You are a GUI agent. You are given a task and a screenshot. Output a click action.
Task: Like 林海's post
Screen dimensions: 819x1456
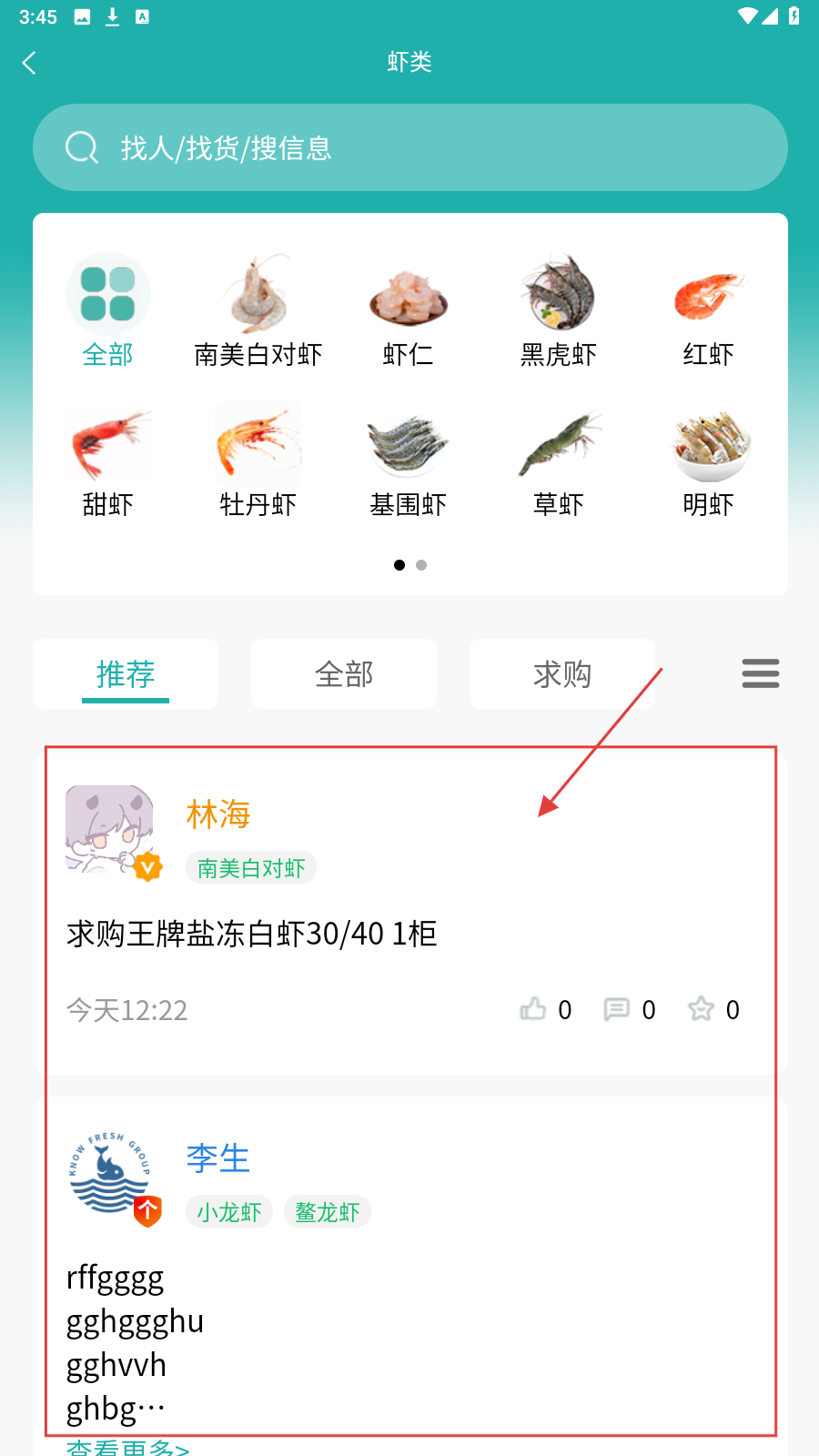534,1009
